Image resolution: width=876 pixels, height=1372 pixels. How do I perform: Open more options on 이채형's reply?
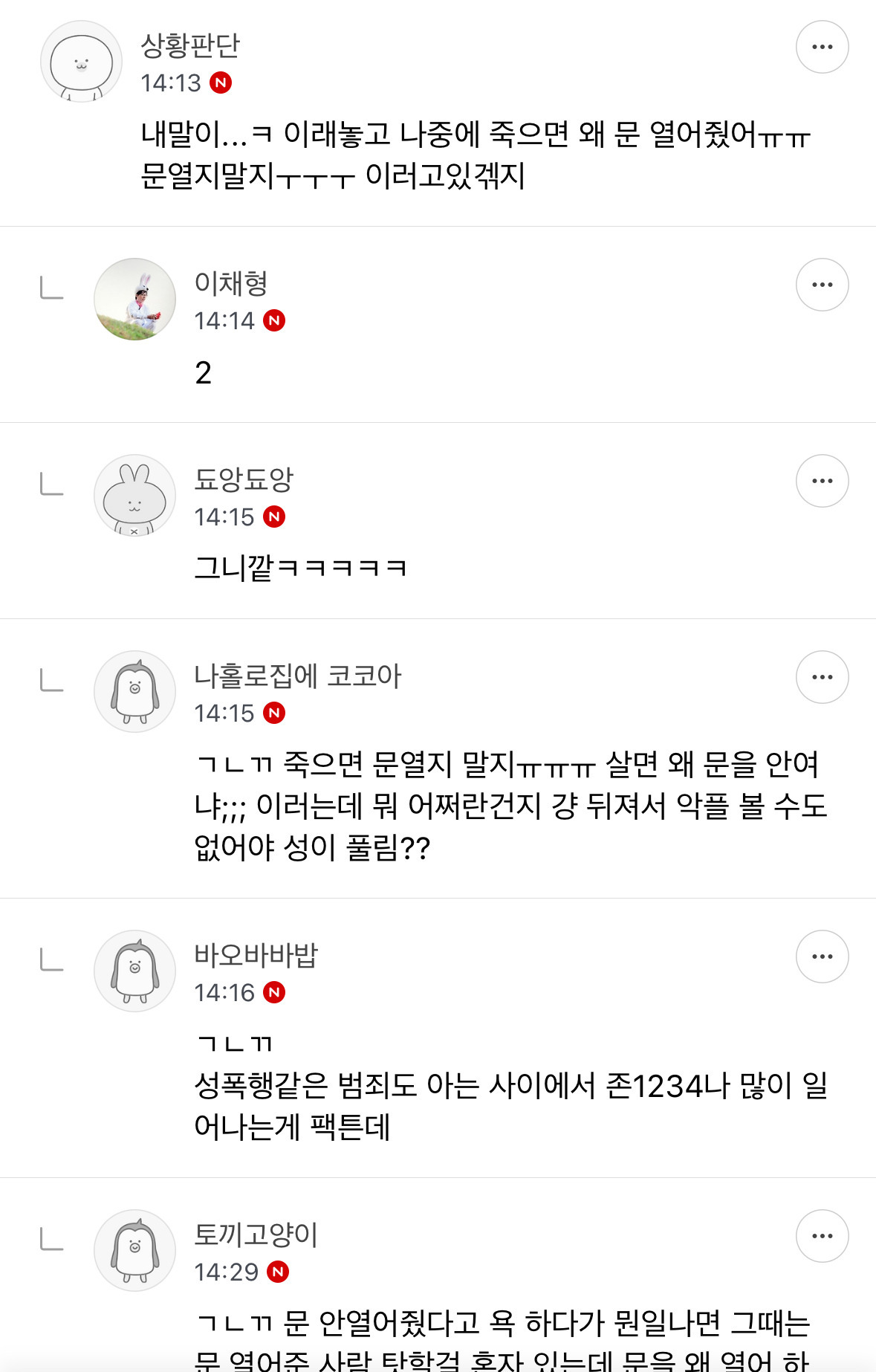(x=822, y=285)
